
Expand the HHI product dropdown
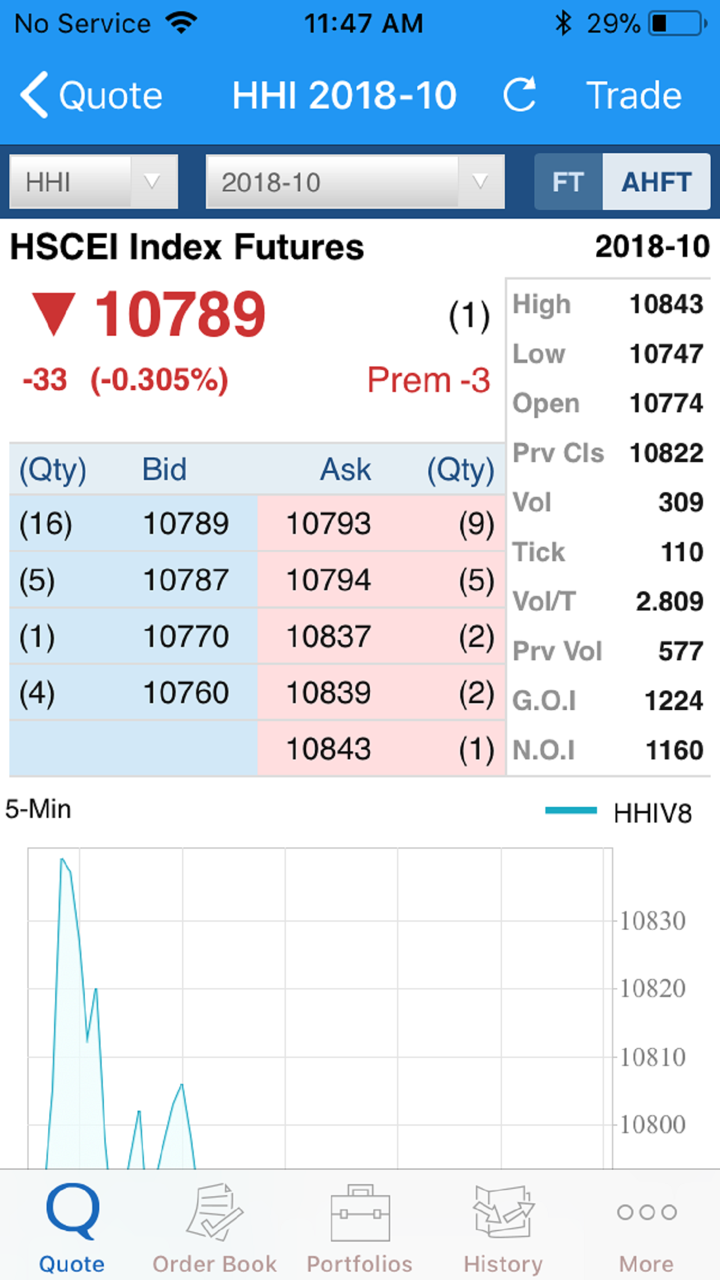[94, 182]
